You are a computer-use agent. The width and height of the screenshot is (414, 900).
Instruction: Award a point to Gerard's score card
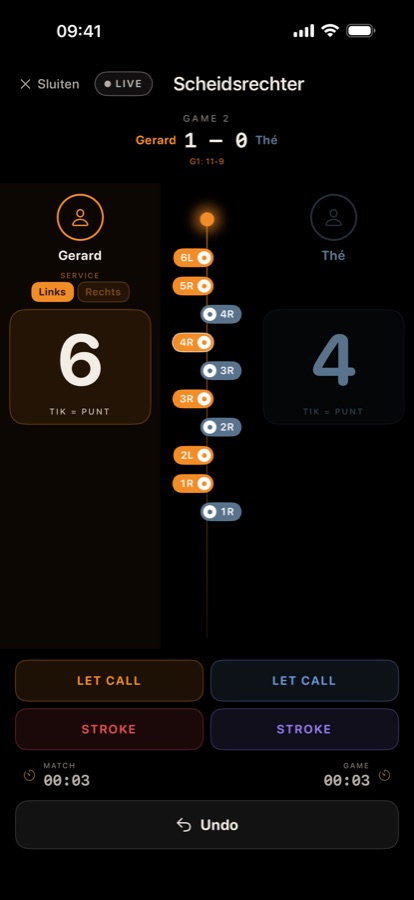pos(80,367)
